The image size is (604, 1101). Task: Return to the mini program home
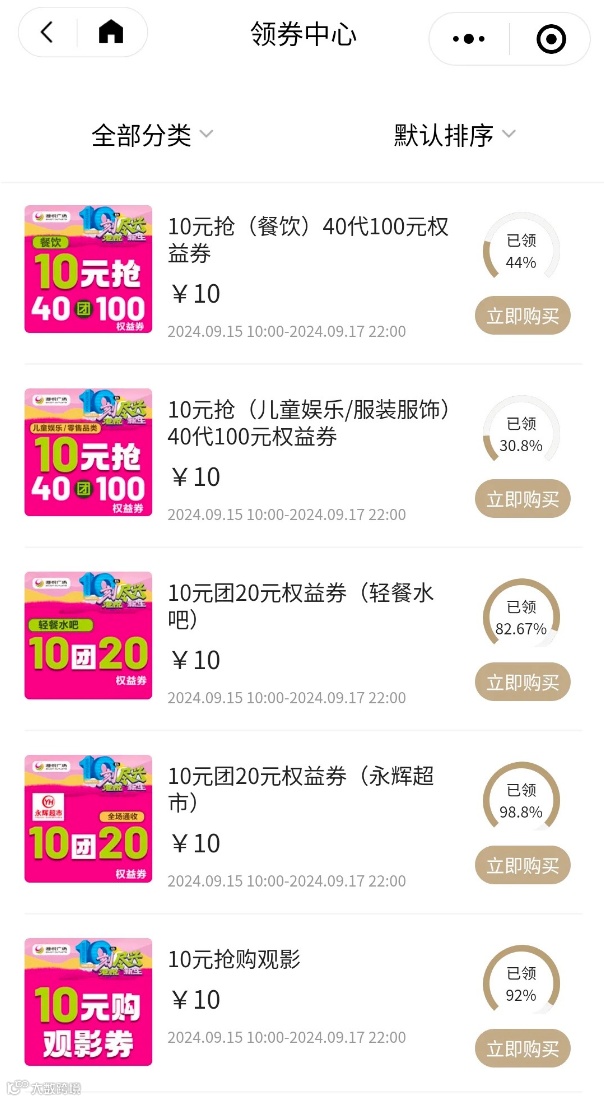(x=111, y=33)
